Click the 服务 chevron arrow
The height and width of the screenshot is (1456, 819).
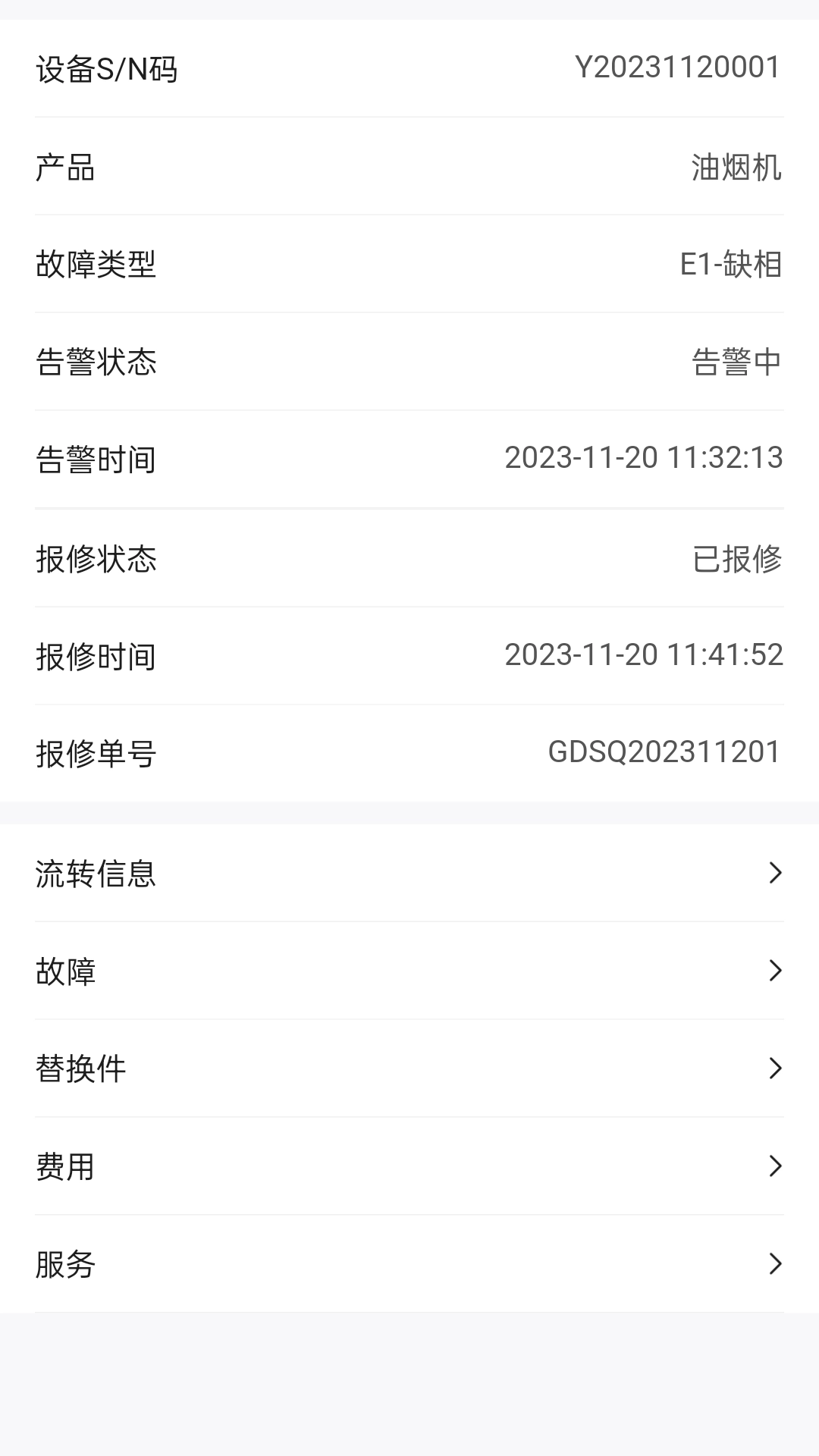775,1264
